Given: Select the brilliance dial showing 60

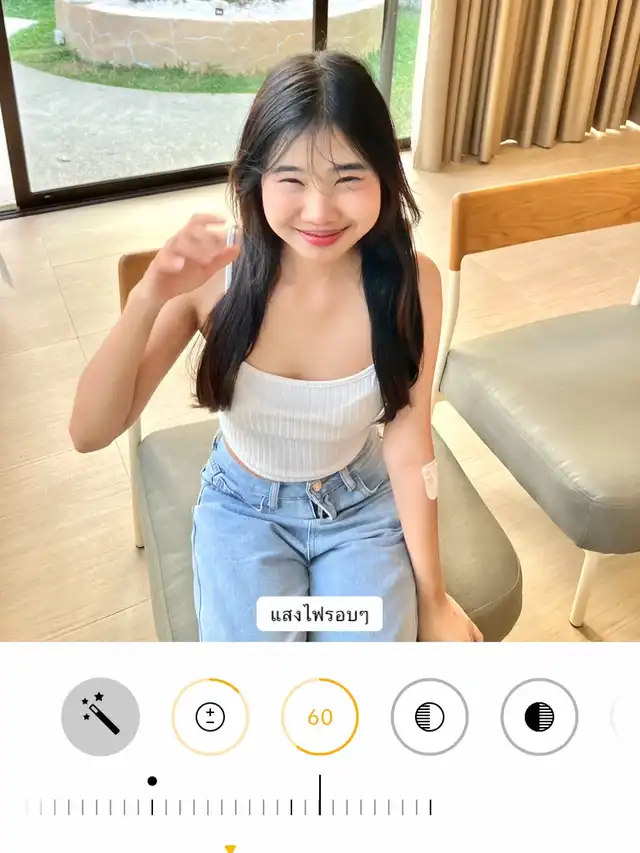Looking at the screenshot, I should click(320, 717).
